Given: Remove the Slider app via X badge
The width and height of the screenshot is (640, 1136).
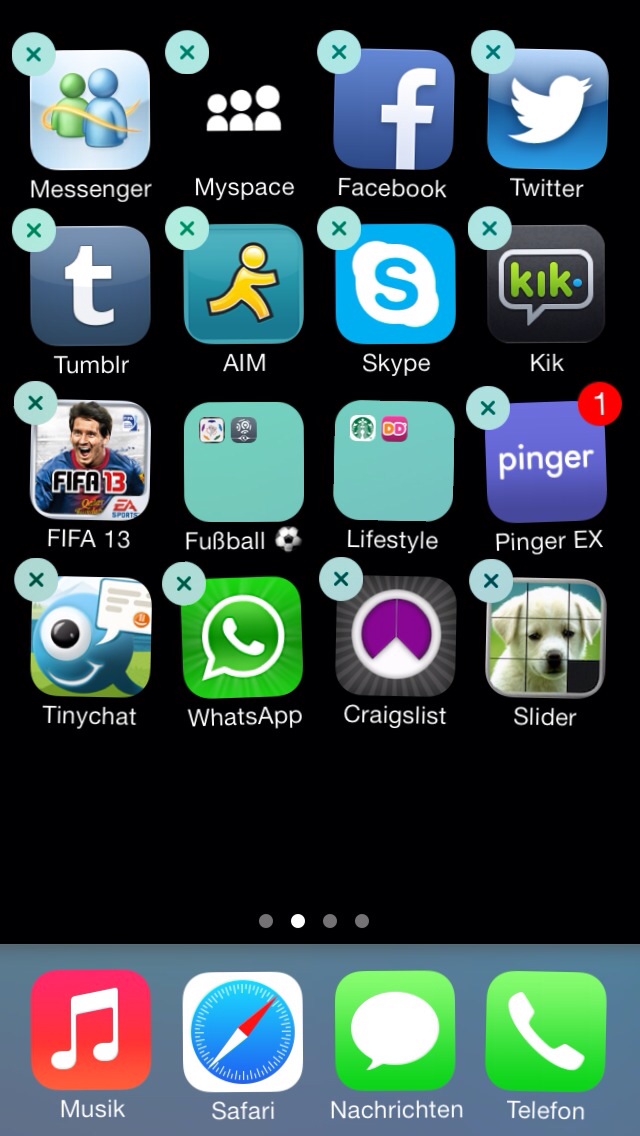Looking at the screenshot, I should 491,580.
